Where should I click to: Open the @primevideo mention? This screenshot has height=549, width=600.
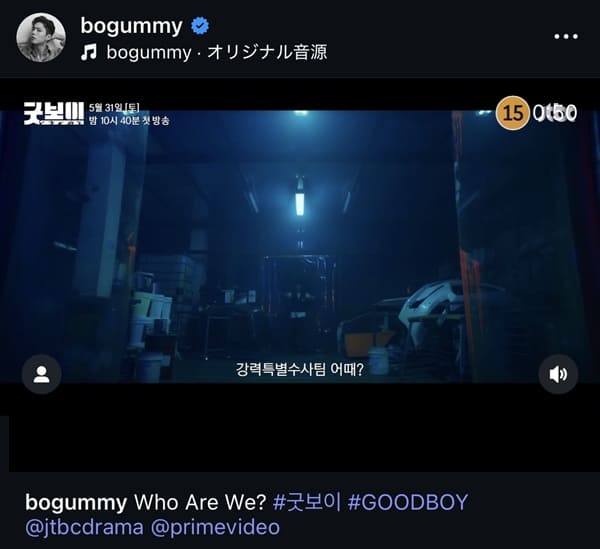(216, 527)
